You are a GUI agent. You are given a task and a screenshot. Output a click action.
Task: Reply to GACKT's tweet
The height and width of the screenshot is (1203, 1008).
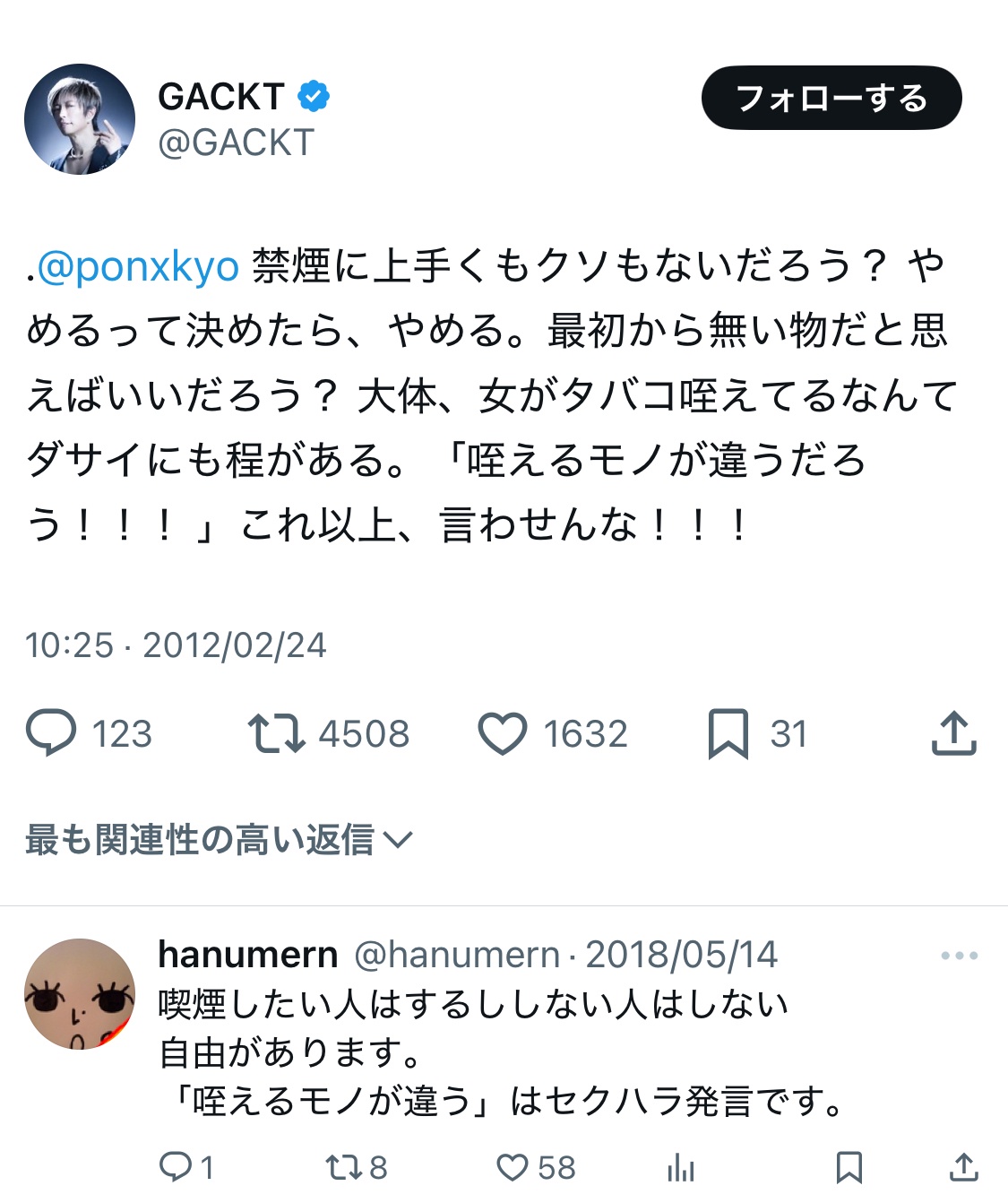51,733
